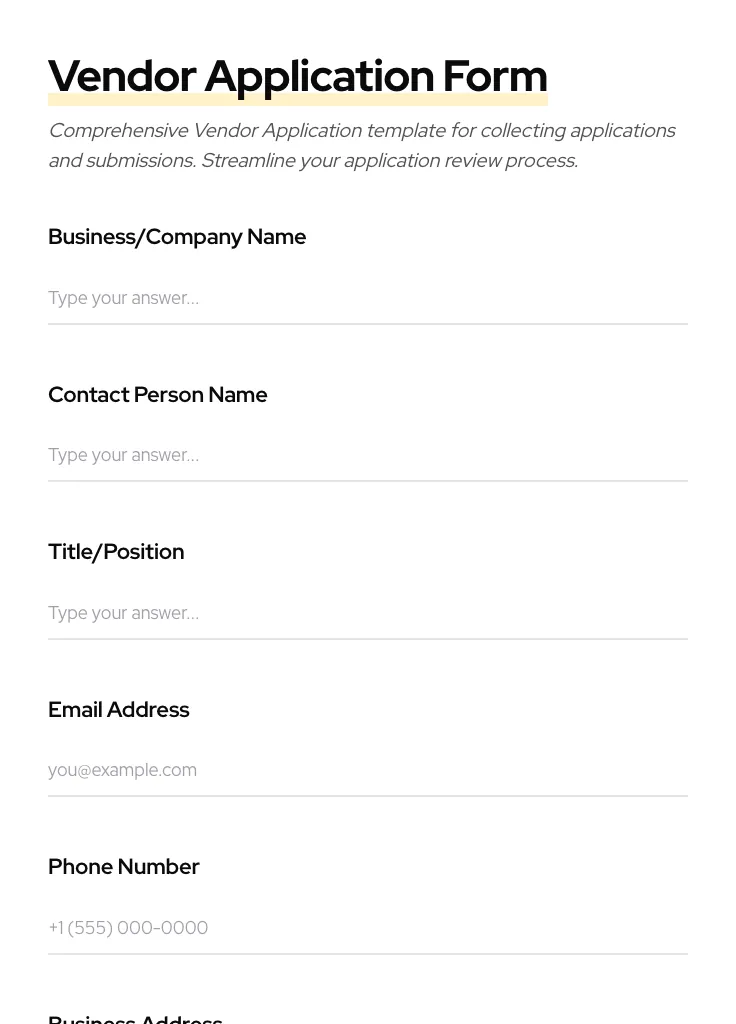This screenshot has height=1024, width=736.
Task: Select the Vendor Application Form heading
Action: (297, 75)
